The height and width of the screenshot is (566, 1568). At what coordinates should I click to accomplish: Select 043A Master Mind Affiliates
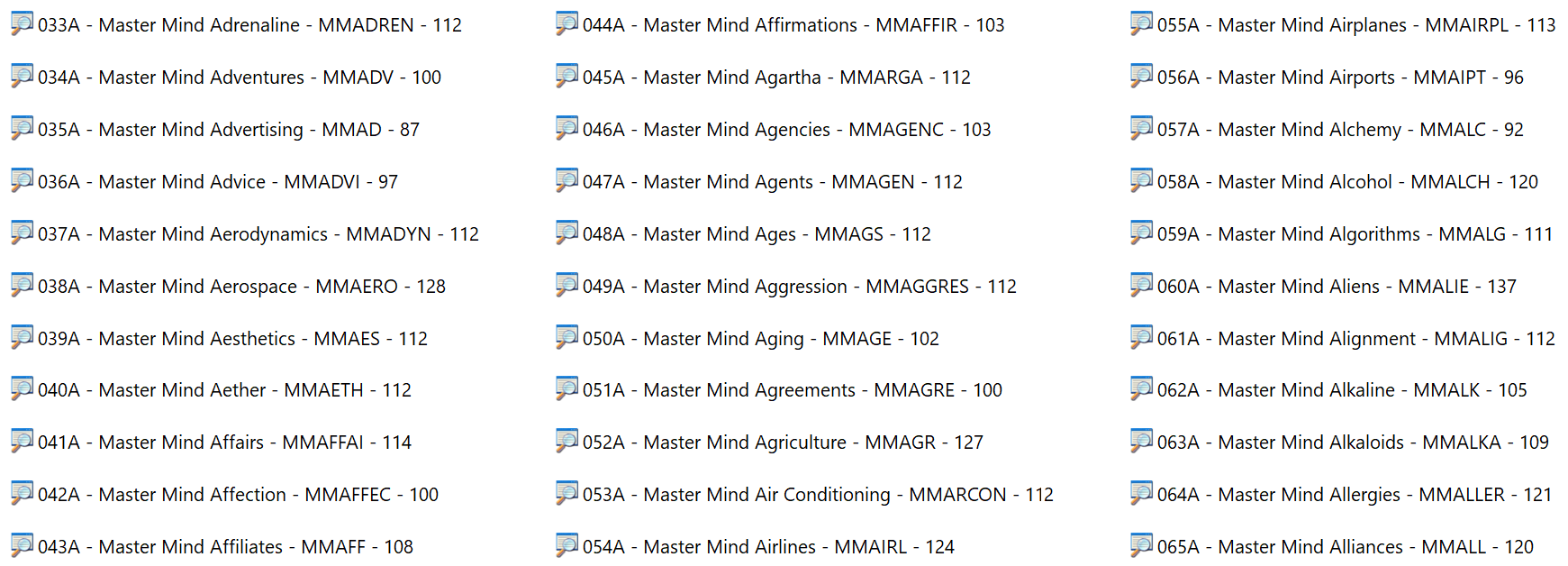[x=225, y=547]
